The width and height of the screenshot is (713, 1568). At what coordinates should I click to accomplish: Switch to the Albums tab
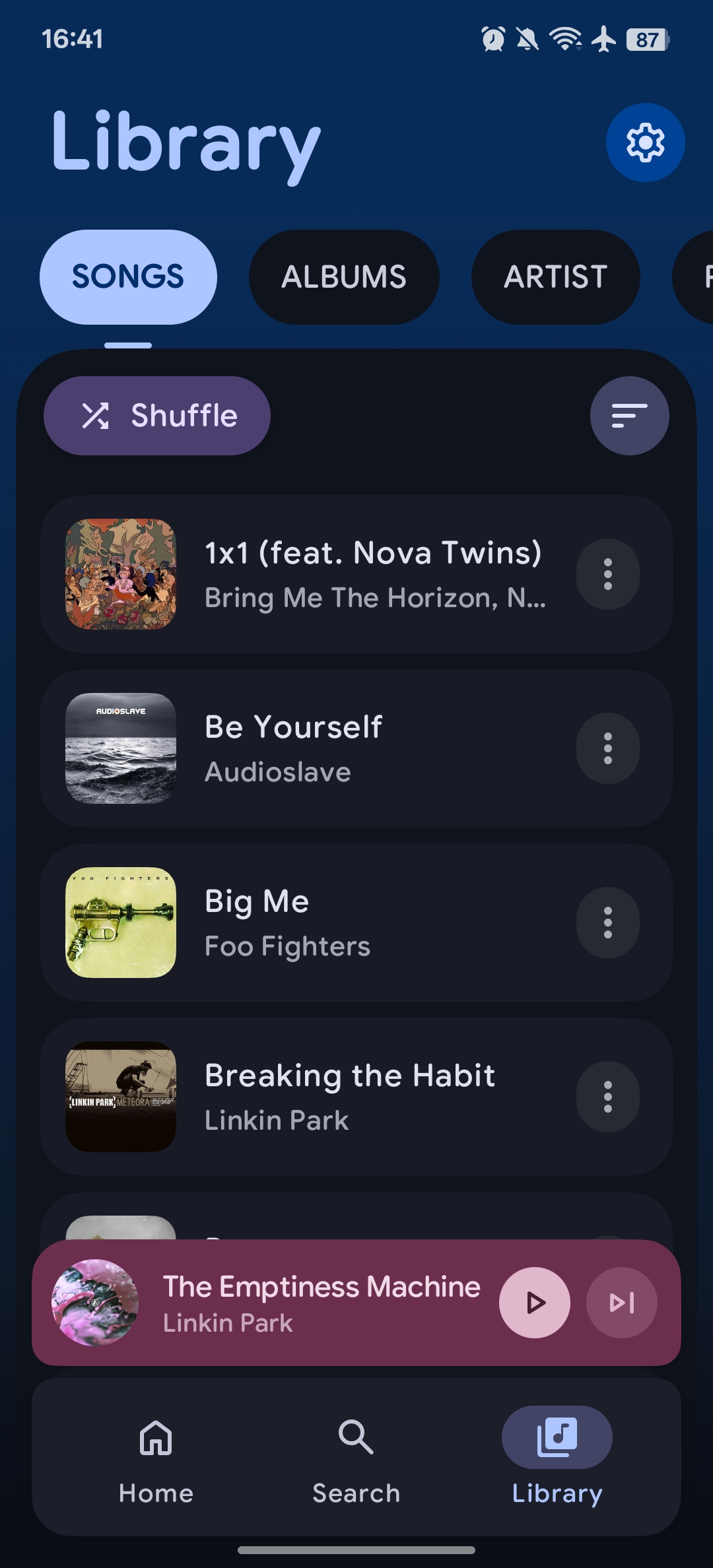(x=343, y=277)
